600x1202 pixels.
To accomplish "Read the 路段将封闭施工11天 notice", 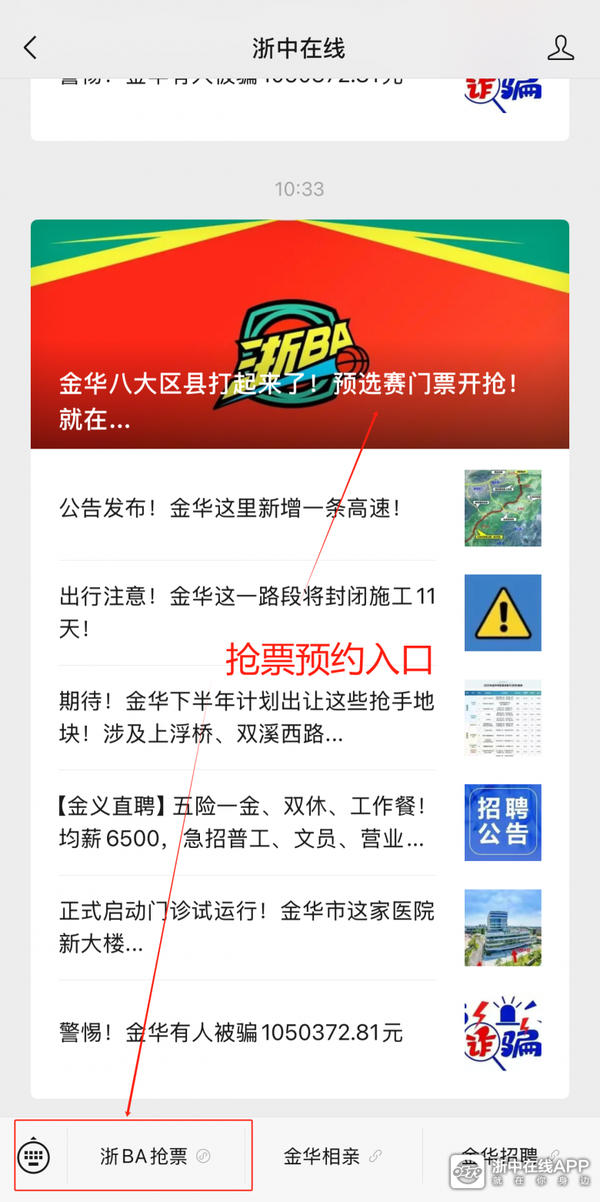I will pos(300,613).
